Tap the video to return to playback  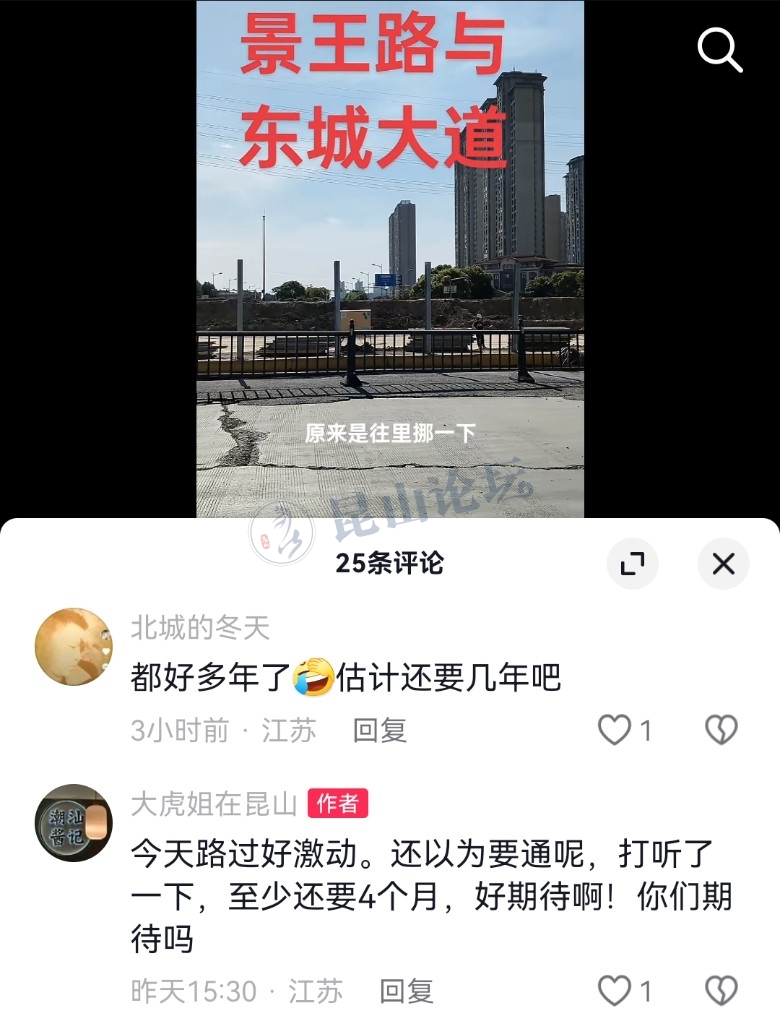click(x=390, y=260)
